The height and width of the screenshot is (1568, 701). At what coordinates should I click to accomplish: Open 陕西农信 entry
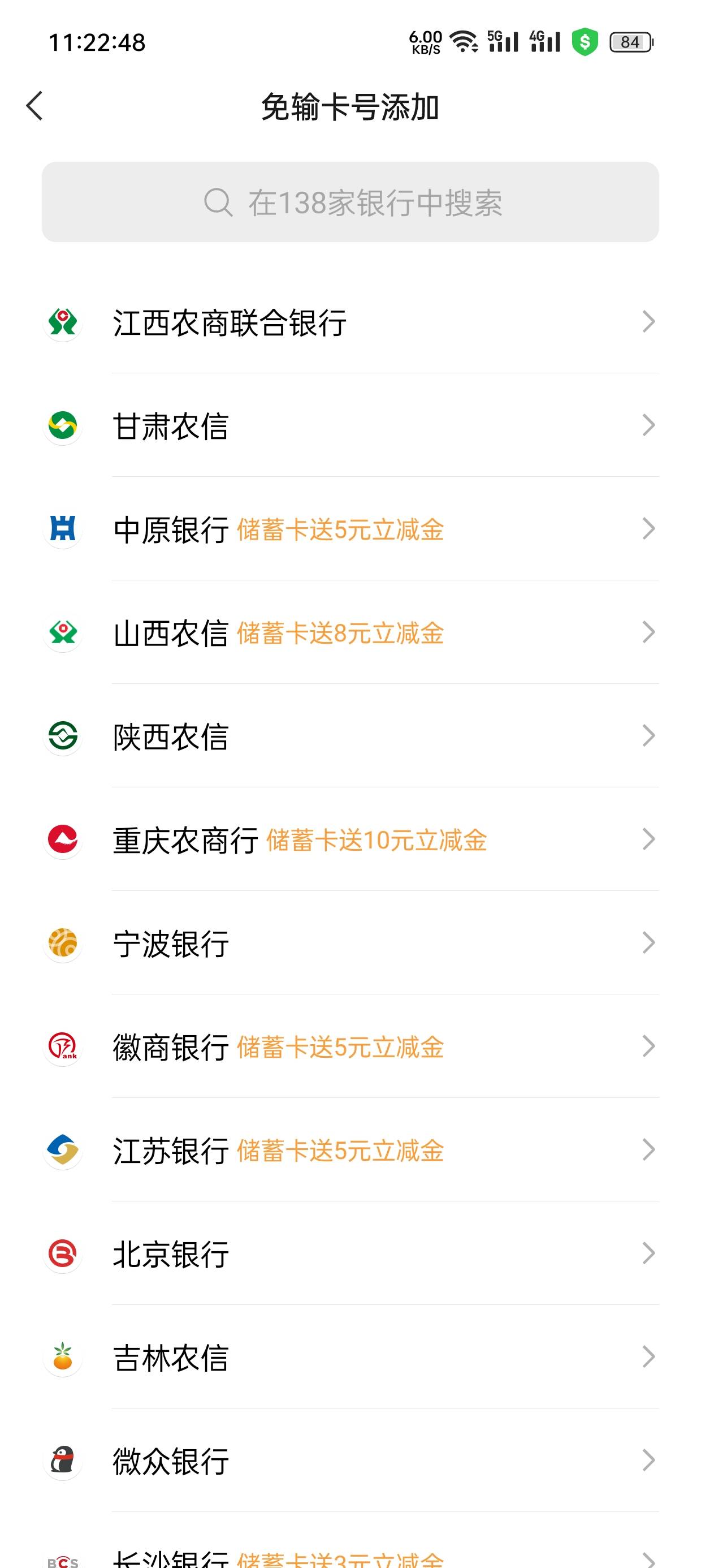[x=350, y=736]
